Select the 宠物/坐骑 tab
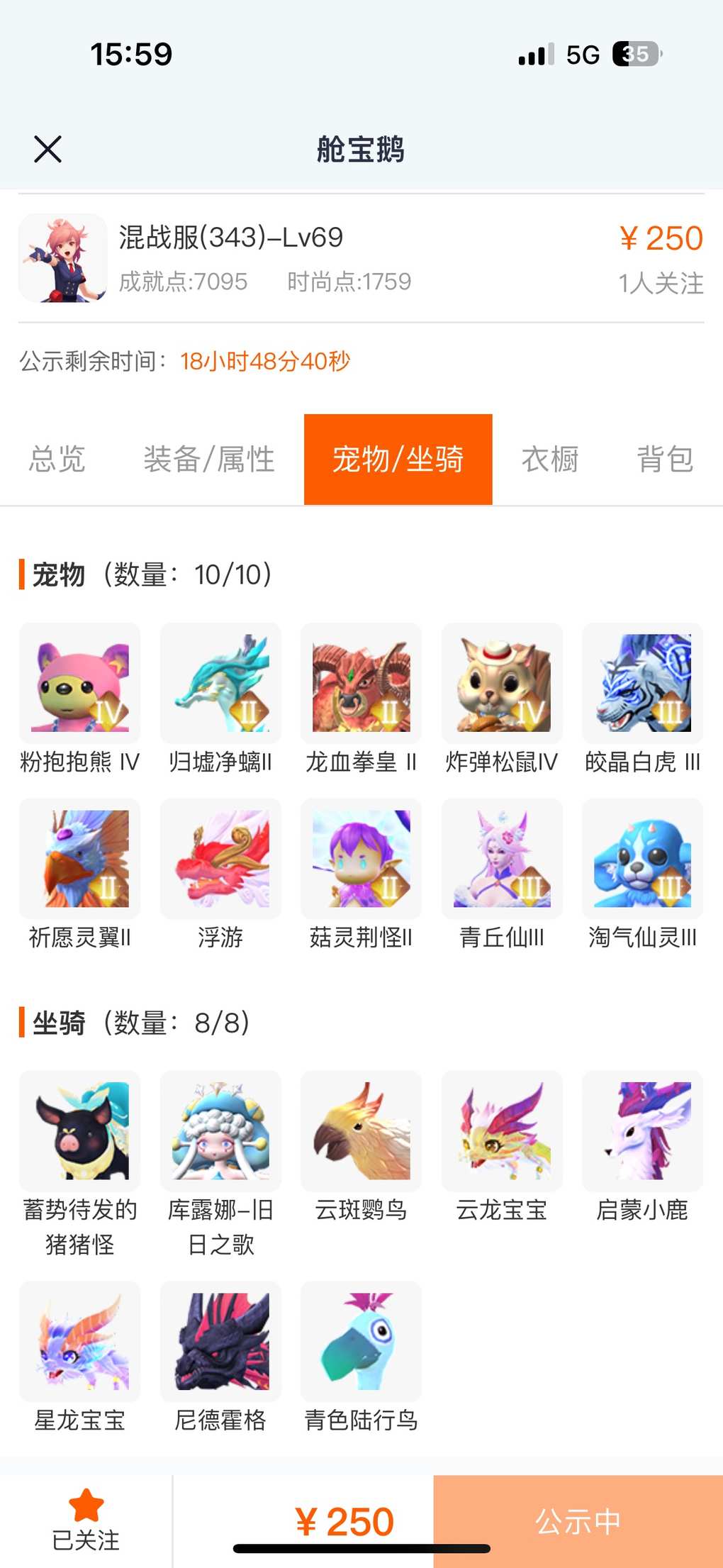 click(x=398, y=459)
